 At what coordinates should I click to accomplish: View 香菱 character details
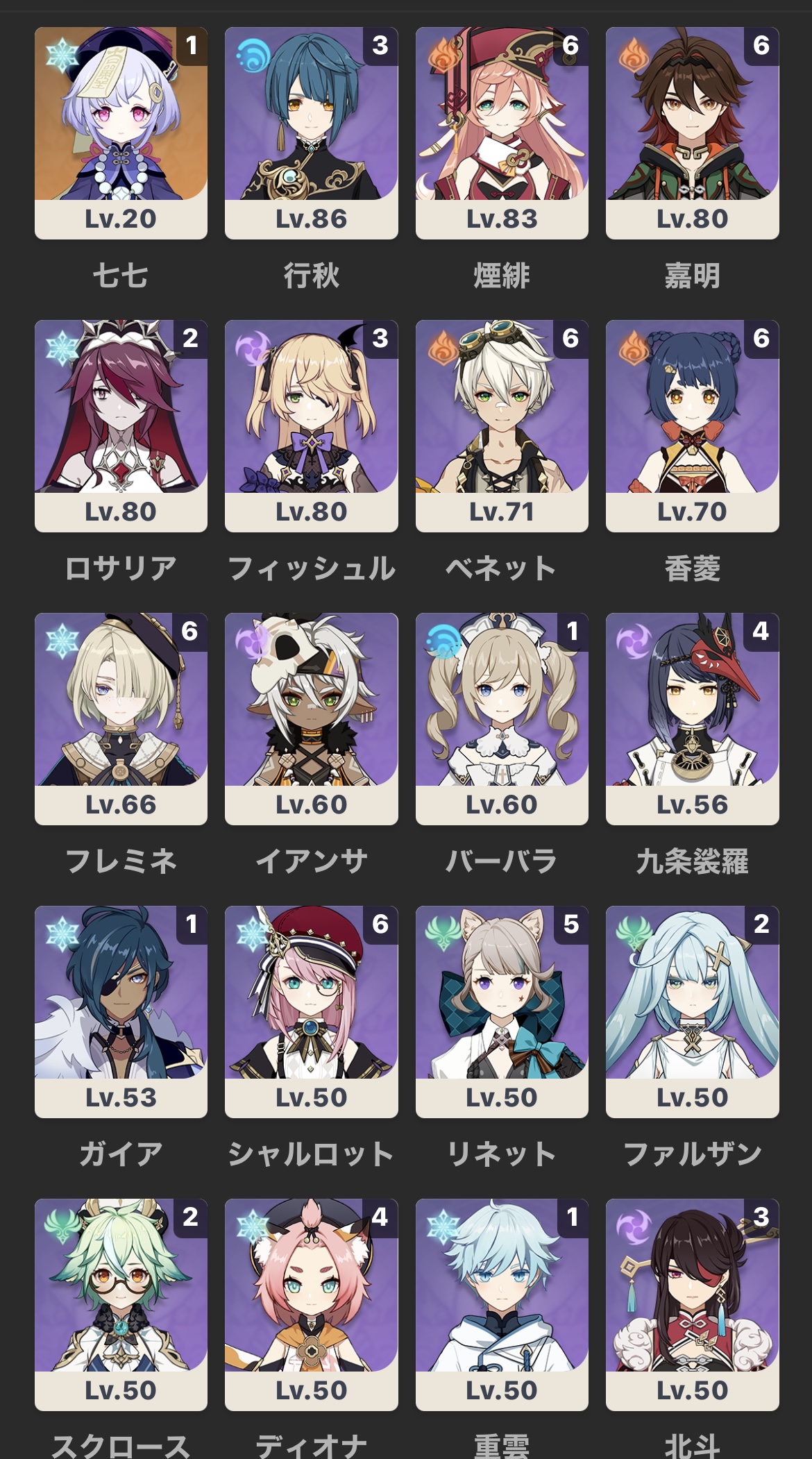pos(692,425)
